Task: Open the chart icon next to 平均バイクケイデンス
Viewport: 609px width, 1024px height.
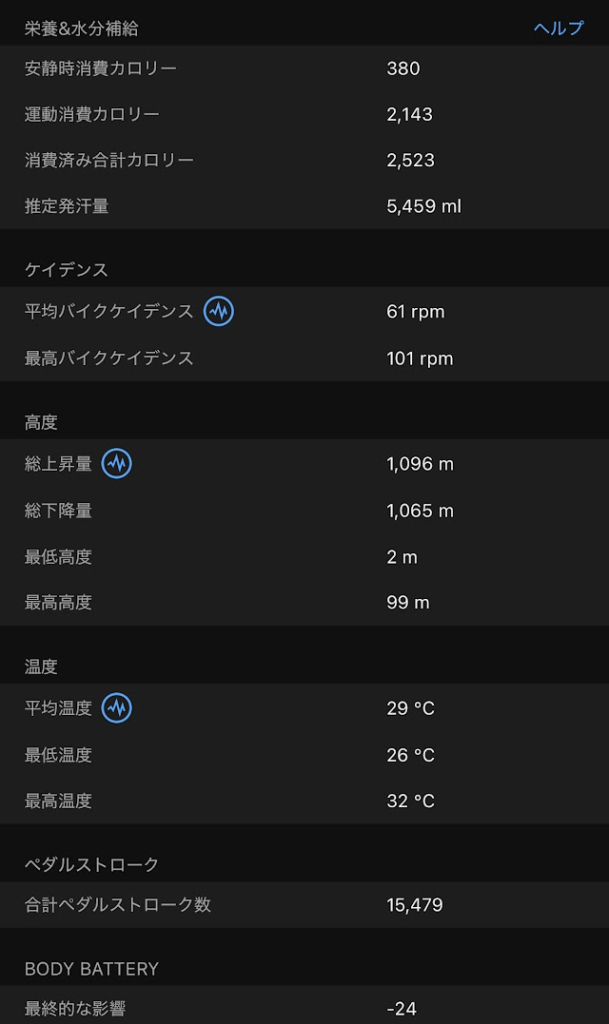Action: click(x=219, y=312)
